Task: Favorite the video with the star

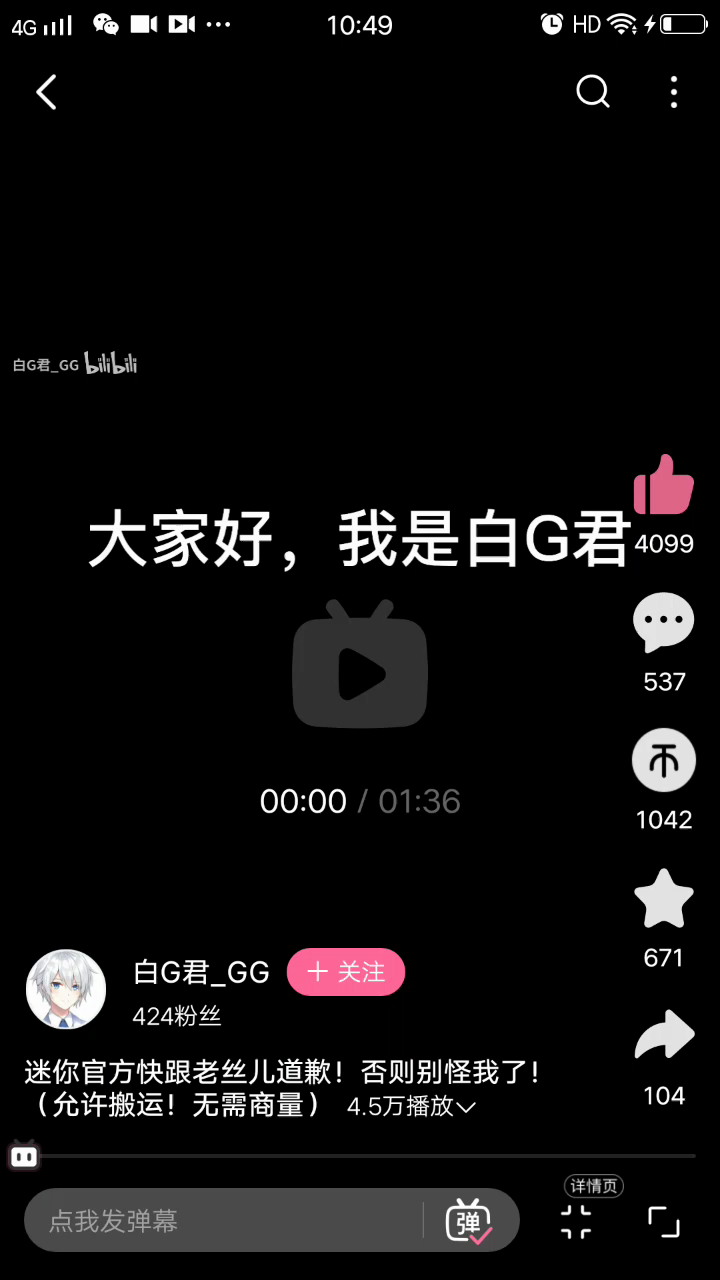Action: click(663, 900)
